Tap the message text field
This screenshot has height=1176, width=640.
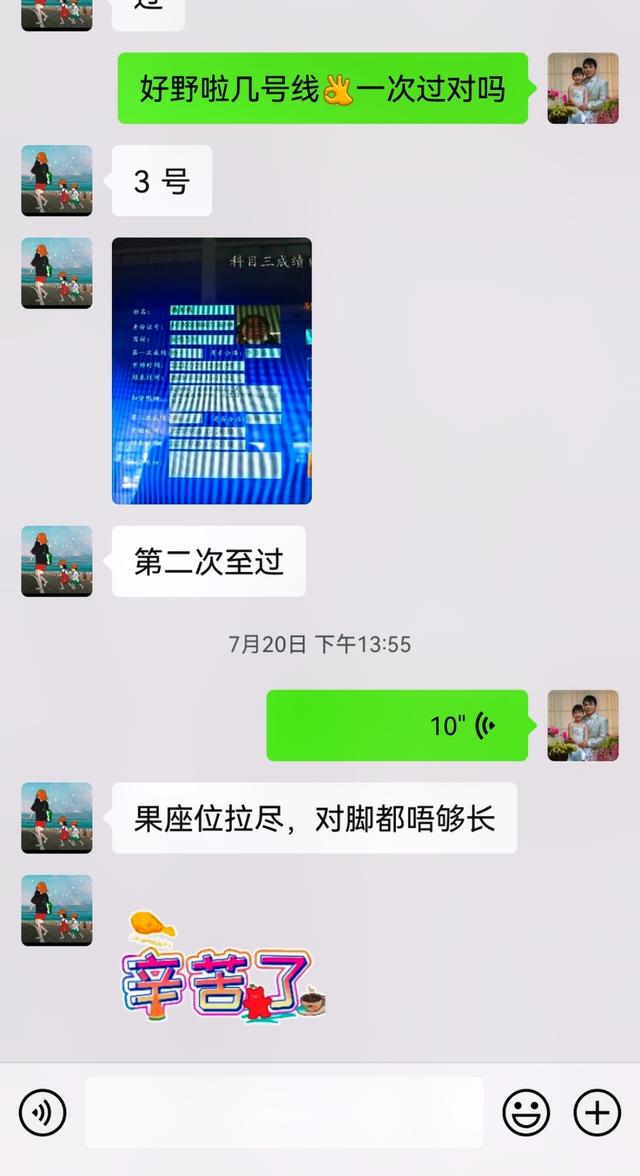tap(284, 1112)
